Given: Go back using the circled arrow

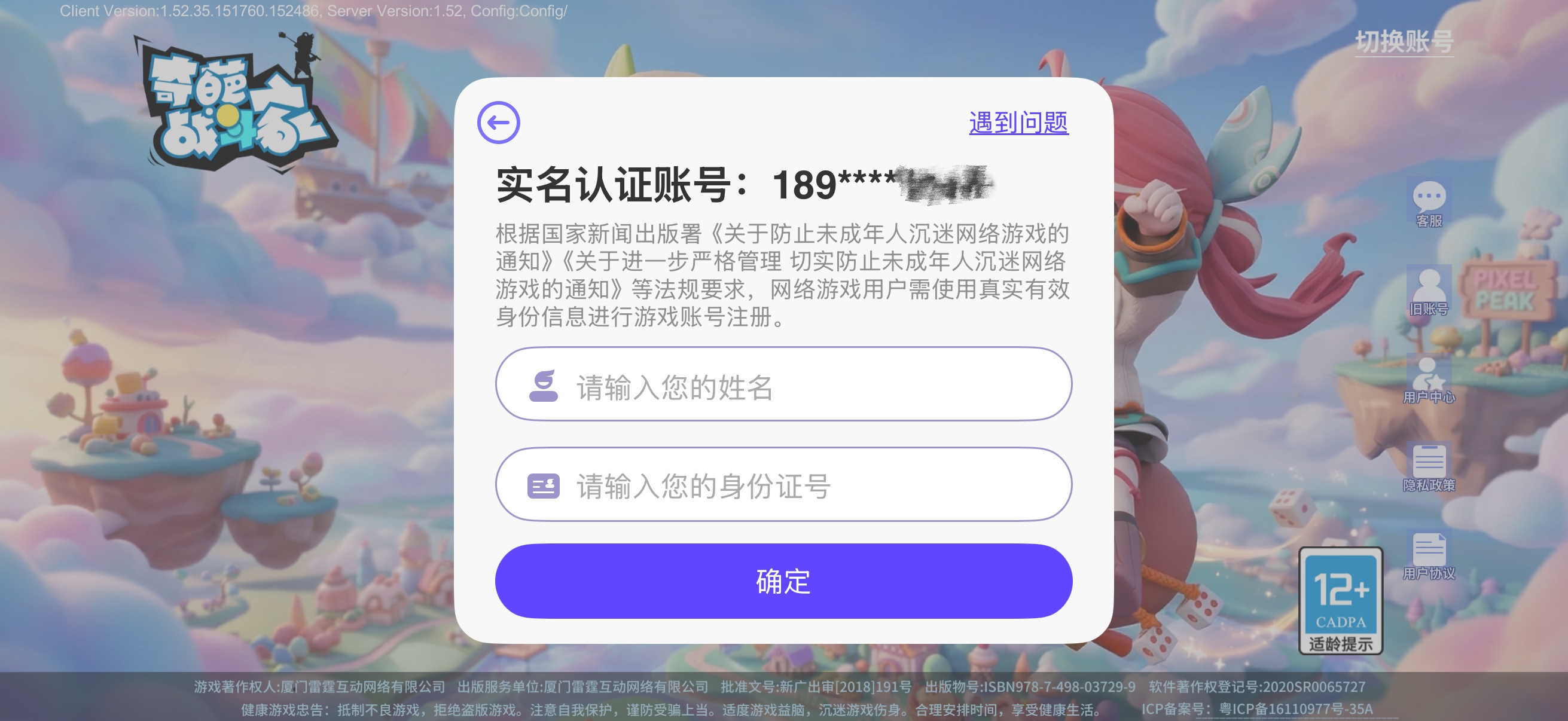Looking at the screenshot, I should click(498, 123).
